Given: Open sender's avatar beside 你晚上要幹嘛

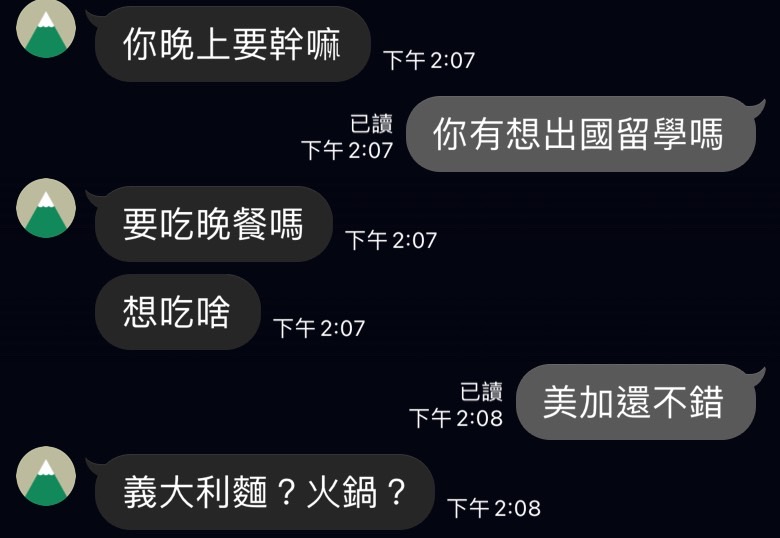Looking at the screenshot, I should 46,29.
